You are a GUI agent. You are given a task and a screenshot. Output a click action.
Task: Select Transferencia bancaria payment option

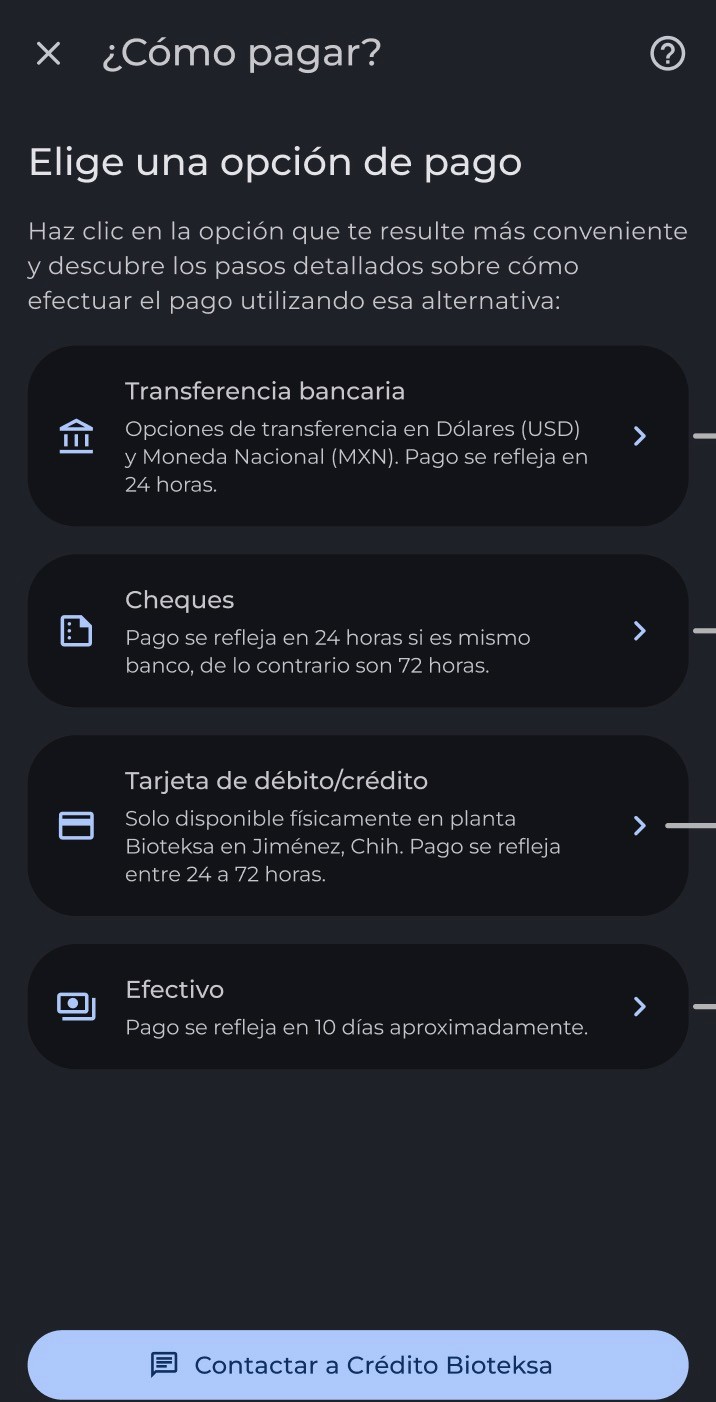(x=357, y=436)
